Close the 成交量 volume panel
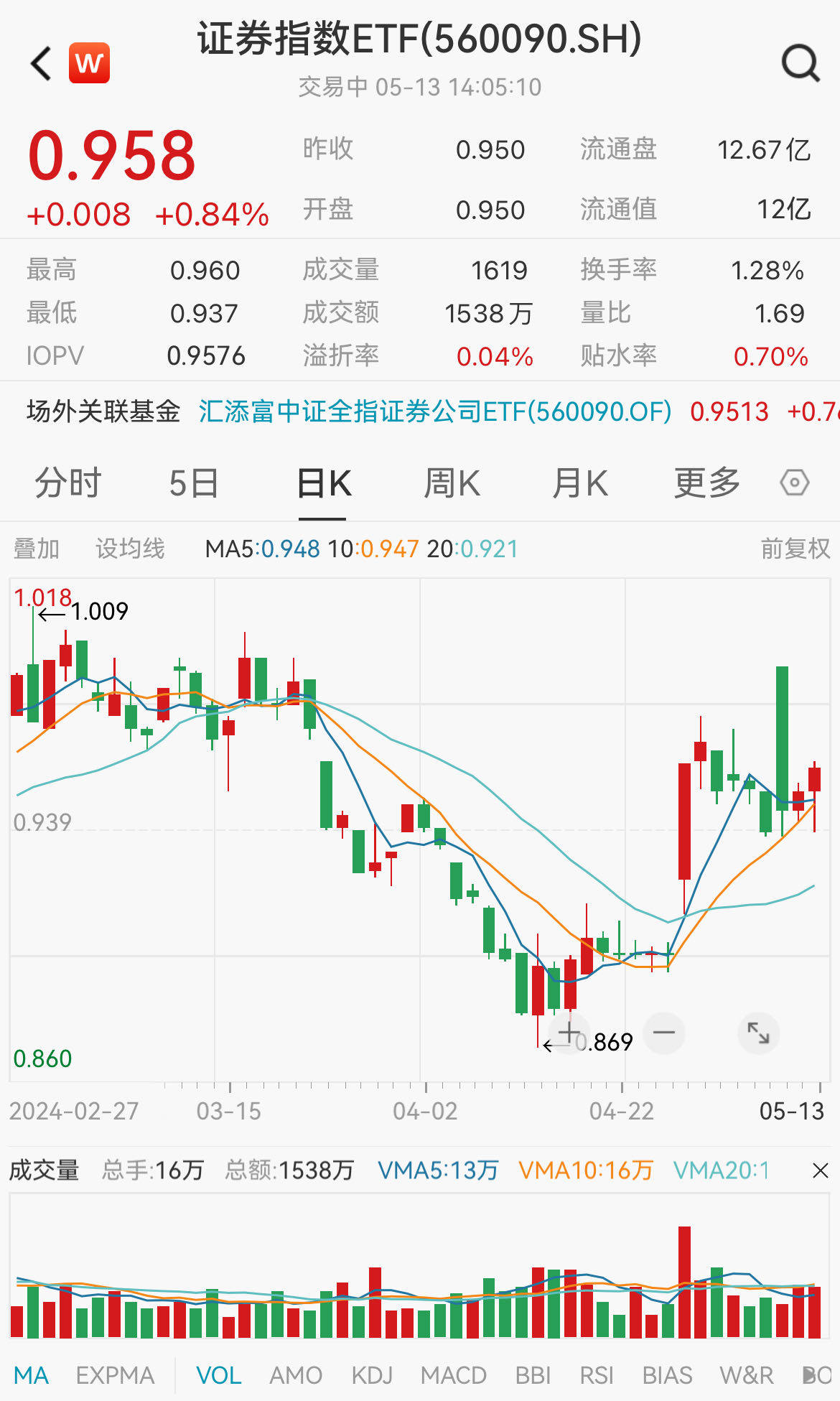This screenshot has width=840, height=1401. click(818, 1170)
